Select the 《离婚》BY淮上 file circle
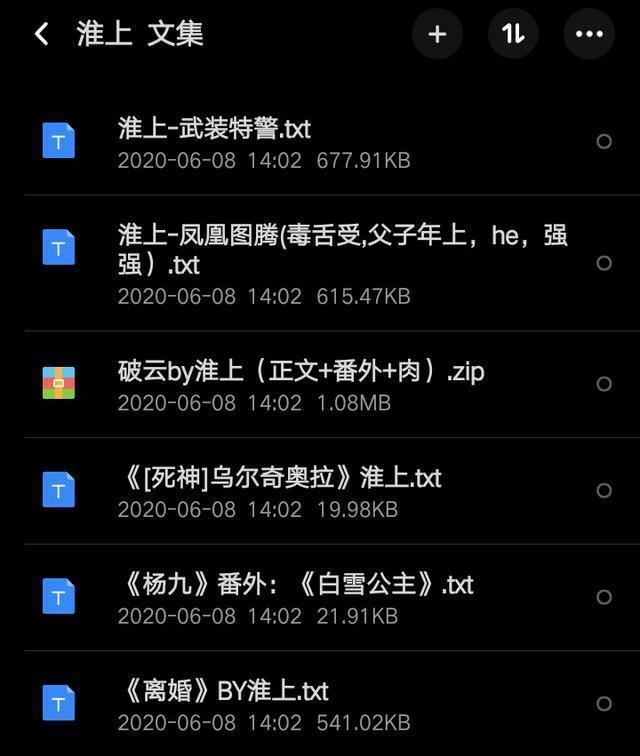The height and width of the screenshot is (756, 640). click(x=604, y=703)
